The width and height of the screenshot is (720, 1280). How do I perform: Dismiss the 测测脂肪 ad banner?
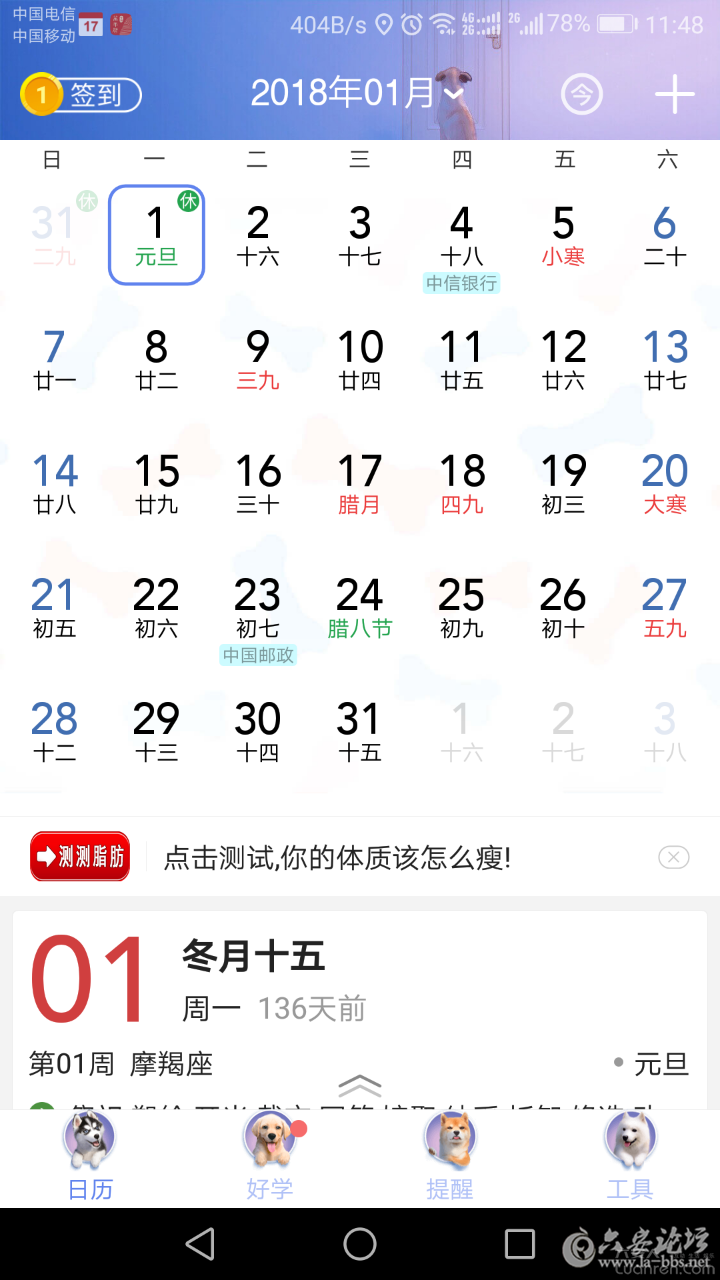[674, 857]
